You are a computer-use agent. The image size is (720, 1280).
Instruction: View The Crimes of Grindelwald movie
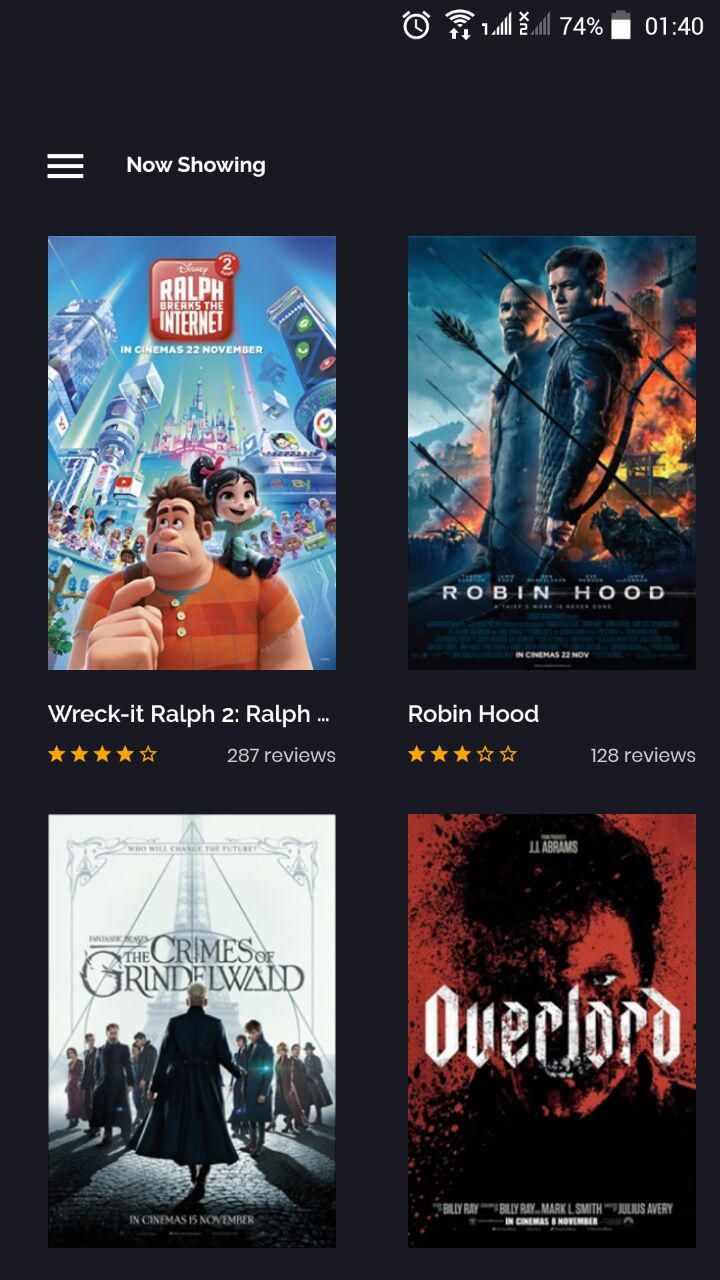(x=192, y=1030)
